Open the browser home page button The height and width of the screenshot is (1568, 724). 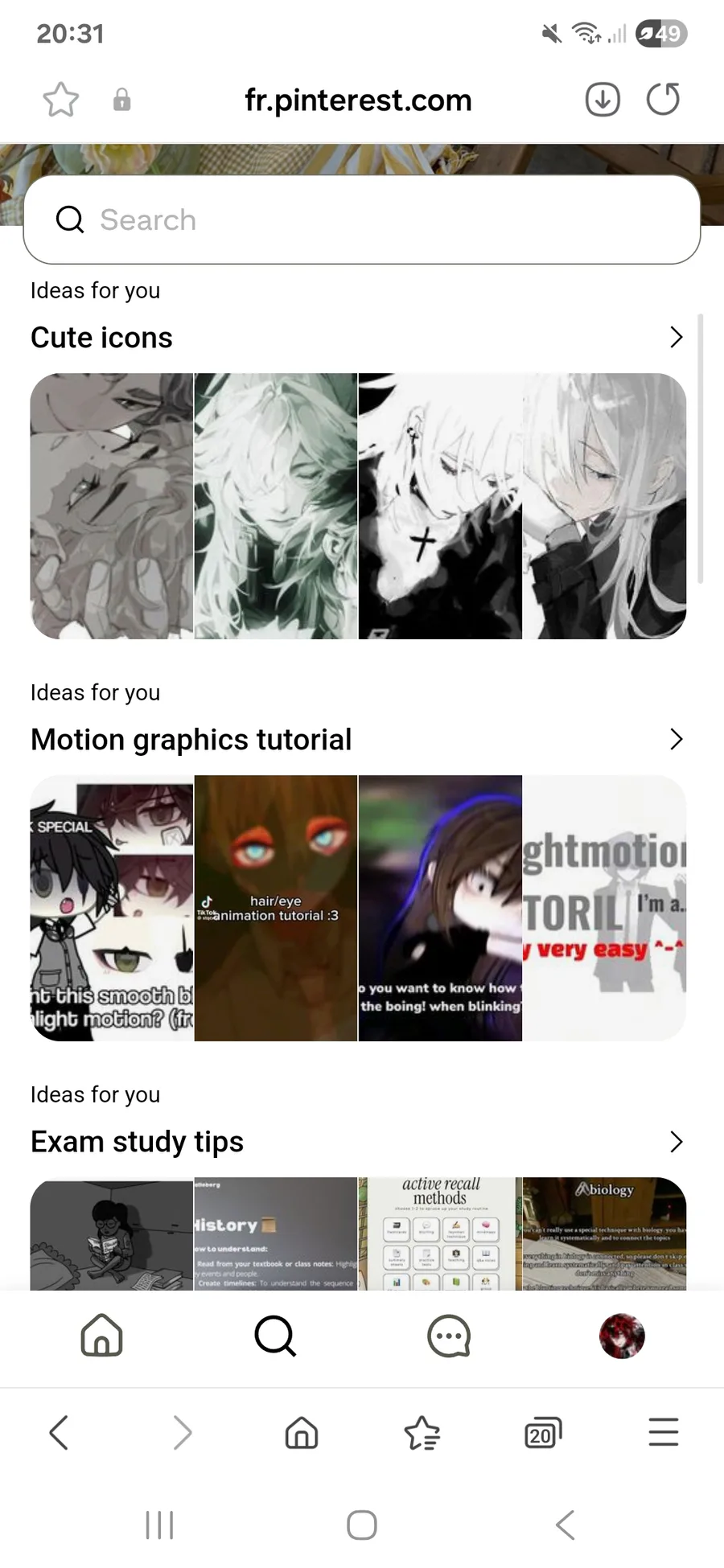tap(302, 1433)
